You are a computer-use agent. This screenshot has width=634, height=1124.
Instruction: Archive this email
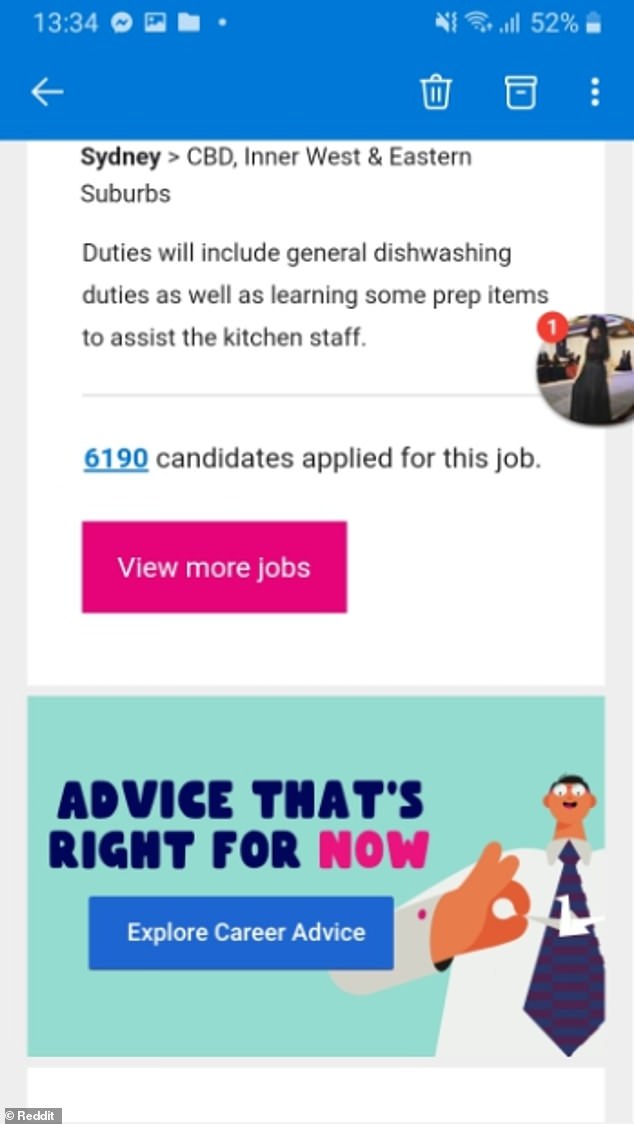click(519, 93)
